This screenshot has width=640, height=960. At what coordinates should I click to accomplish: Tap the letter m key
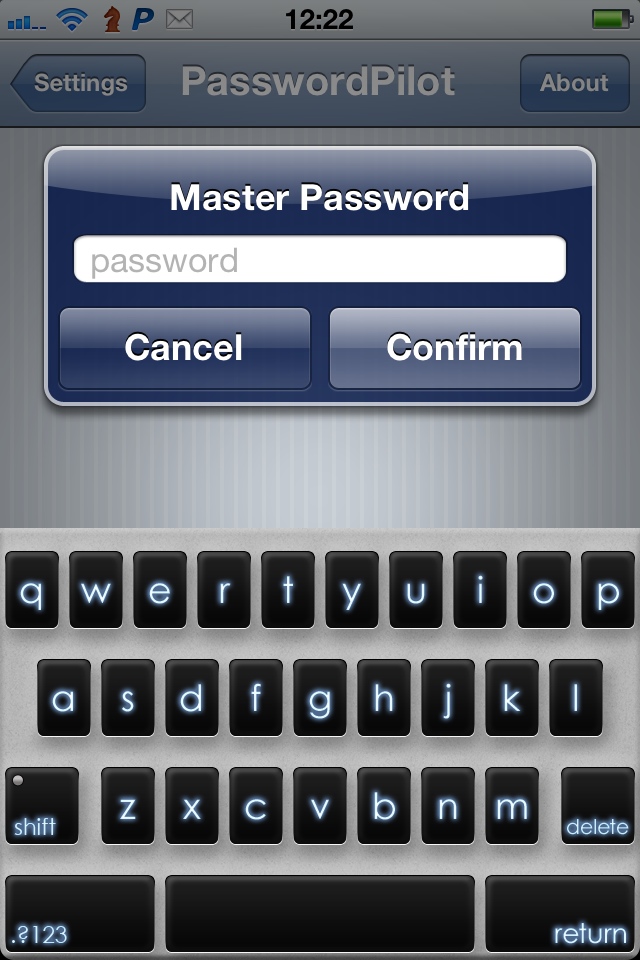click(x=511, y=806)
